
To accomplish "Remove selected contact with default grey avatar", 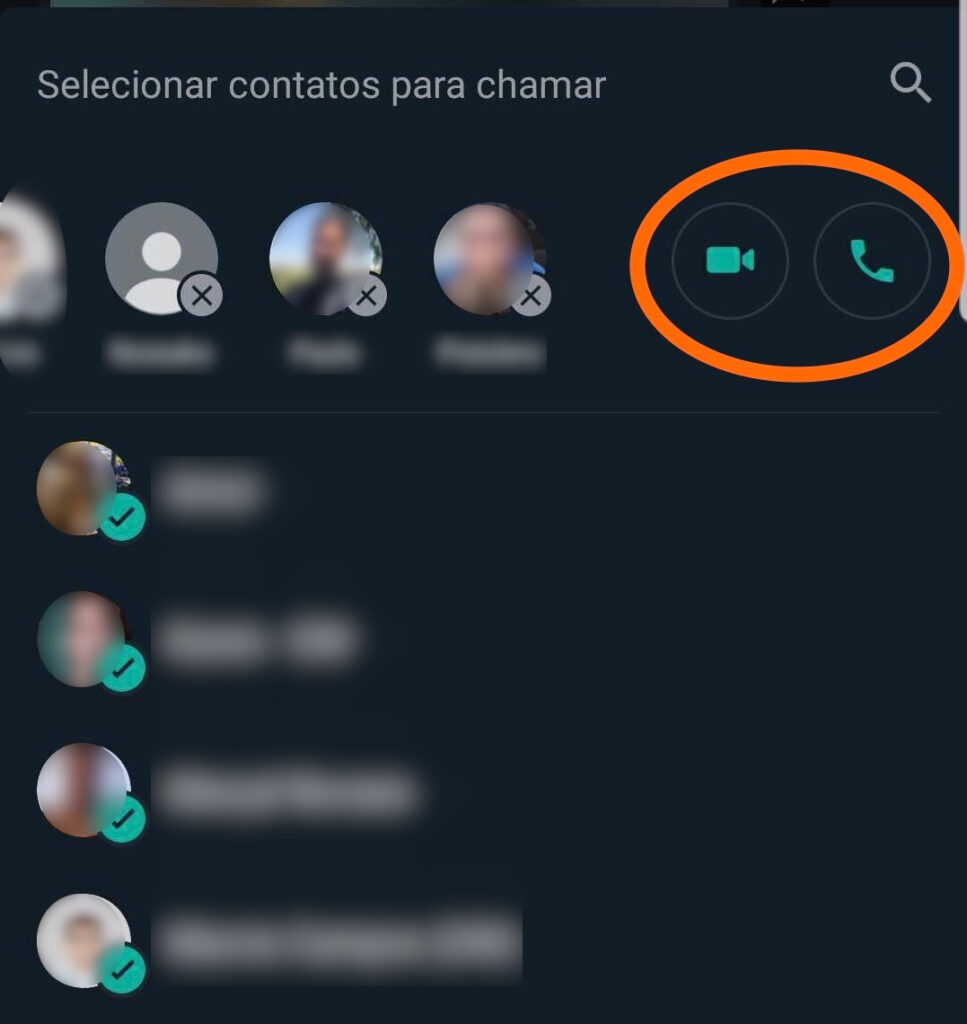I will pyautogui.click(x=201, y=296).
